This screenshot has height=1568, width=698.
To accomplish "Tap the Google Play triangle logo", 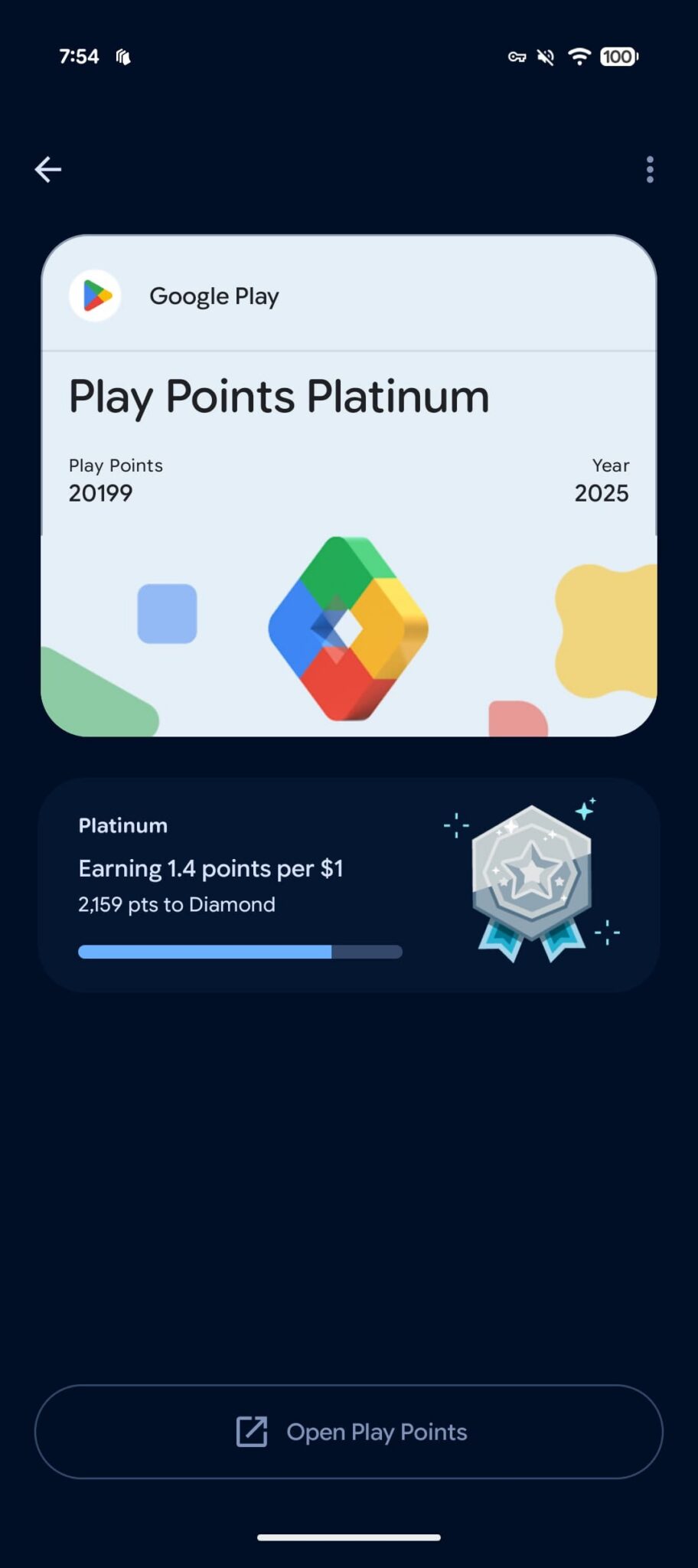I will tap(95, 296).
